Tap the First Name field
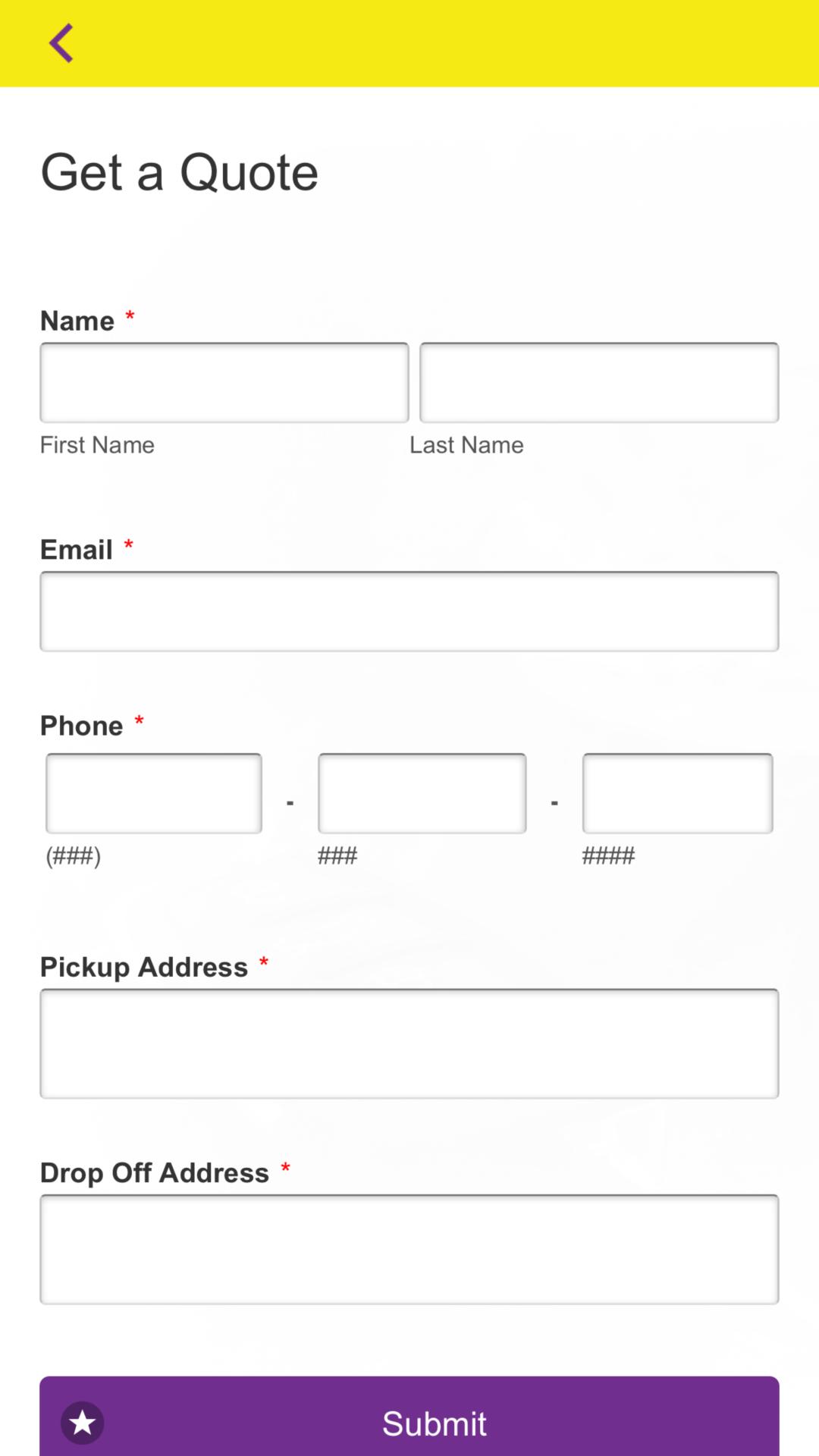The height and width of the screenshot is (1456, 819). tap(224, 382)
